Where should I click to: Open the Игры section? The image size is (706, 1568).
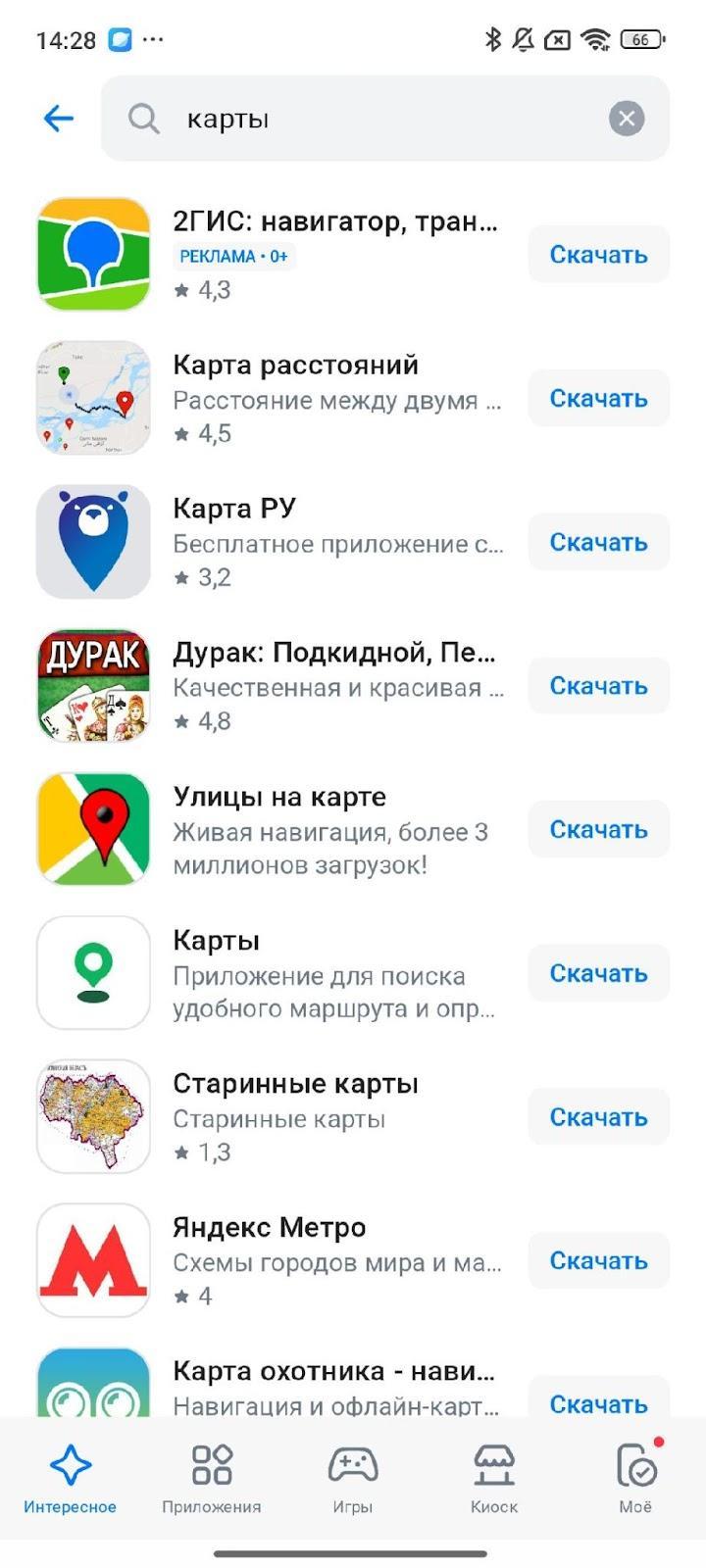coord(353,1480)
